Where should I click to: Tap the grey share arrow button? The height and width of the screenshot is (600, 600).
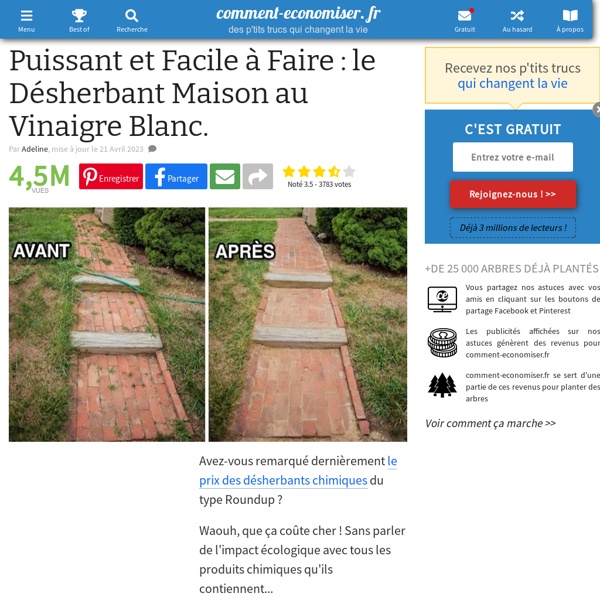point(258,177)
